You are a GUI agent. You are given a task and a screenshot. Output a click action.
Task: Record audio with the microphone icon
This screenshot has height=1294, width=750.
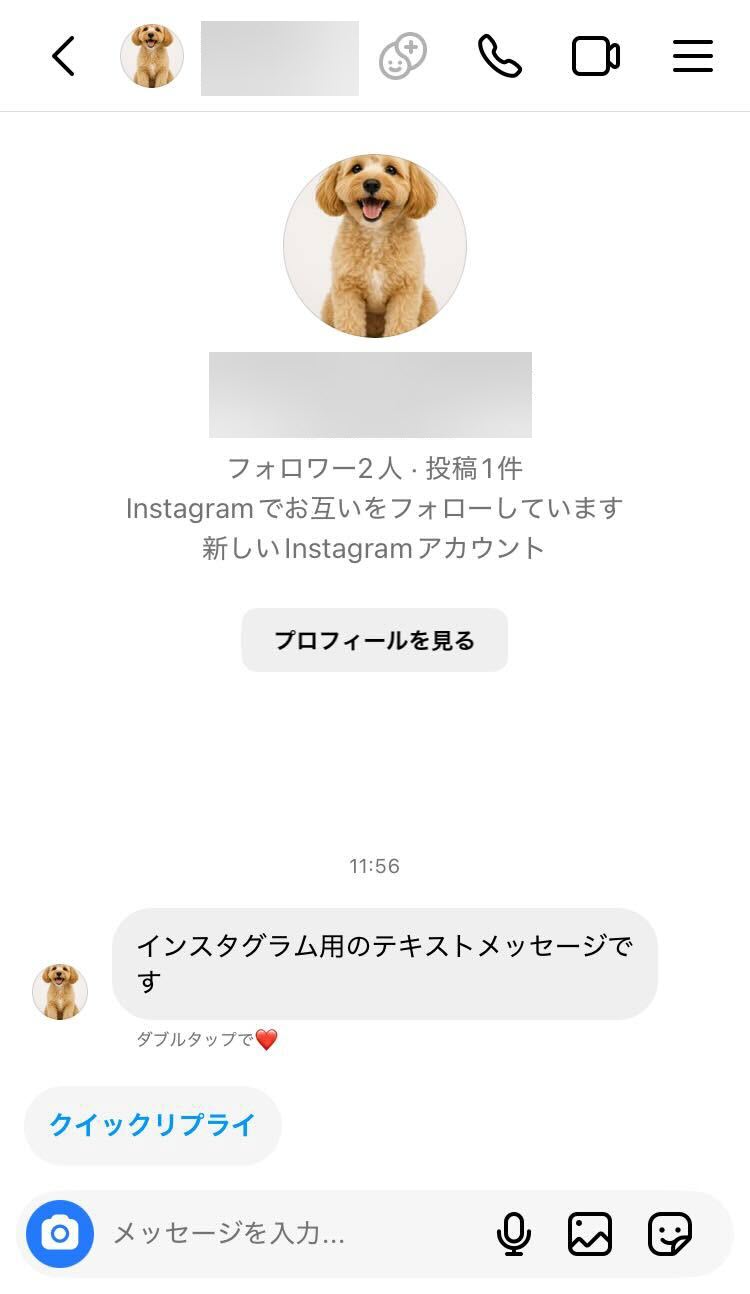[513, 1234]
